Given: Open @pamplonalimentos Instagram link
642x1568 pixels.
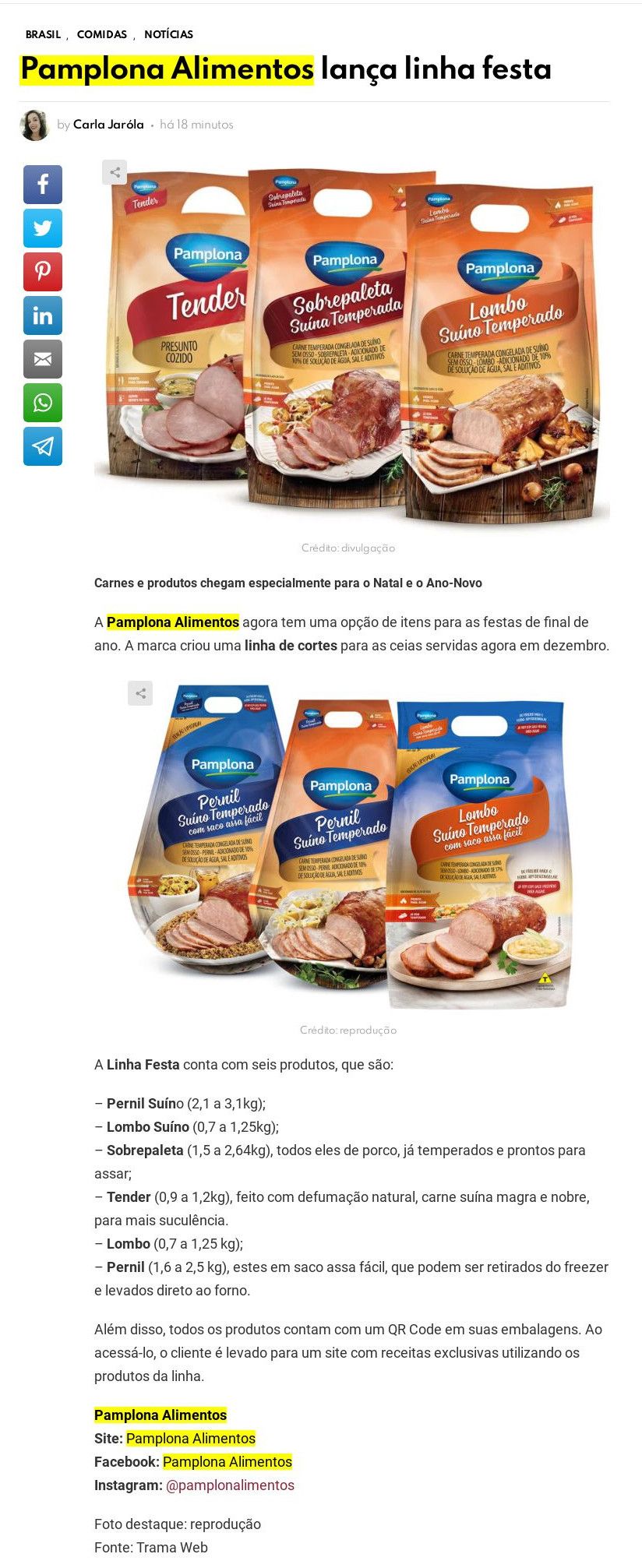Looking at the screenshot, I should tap(230, 1485).
